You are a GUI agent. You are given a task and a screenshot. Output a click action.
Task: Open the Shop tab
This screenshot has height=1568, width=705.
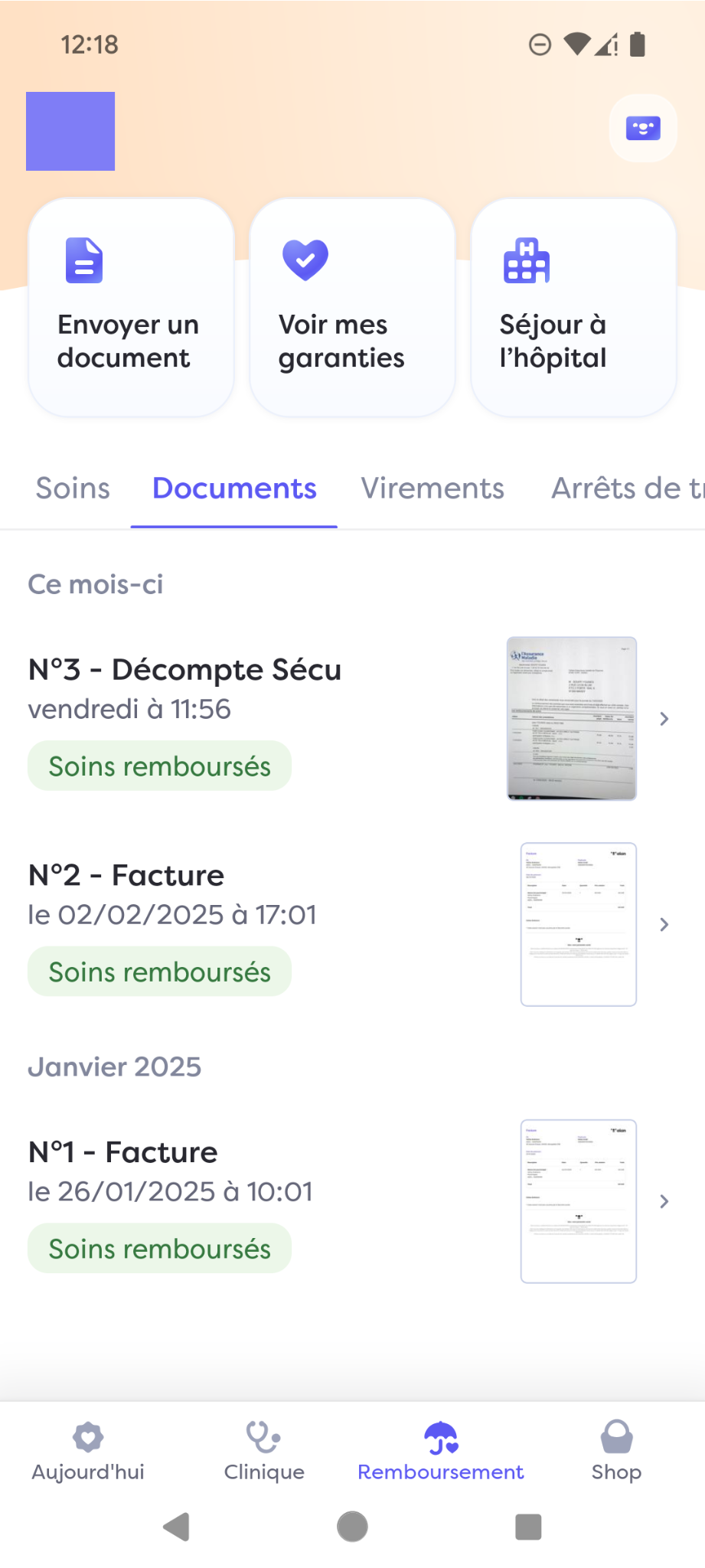616,1452
